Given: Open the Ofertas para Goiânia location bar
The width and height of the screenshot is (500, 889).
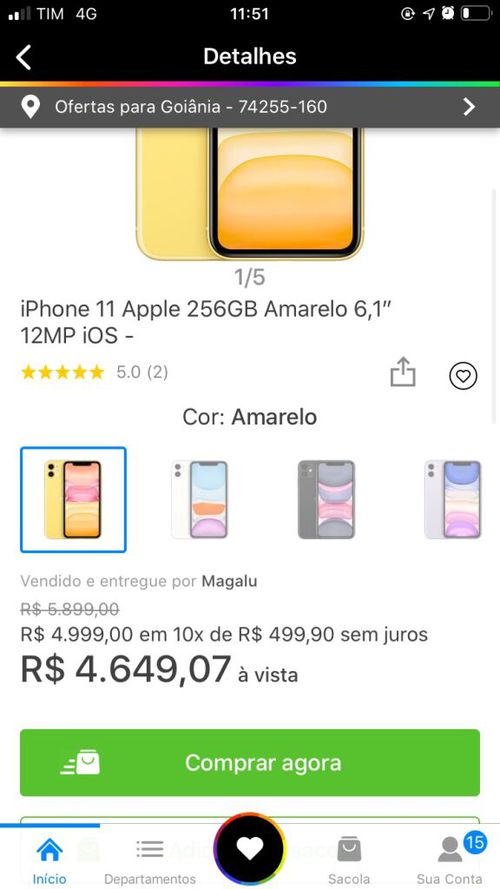Looking at the screenshot, I should 250,107.
